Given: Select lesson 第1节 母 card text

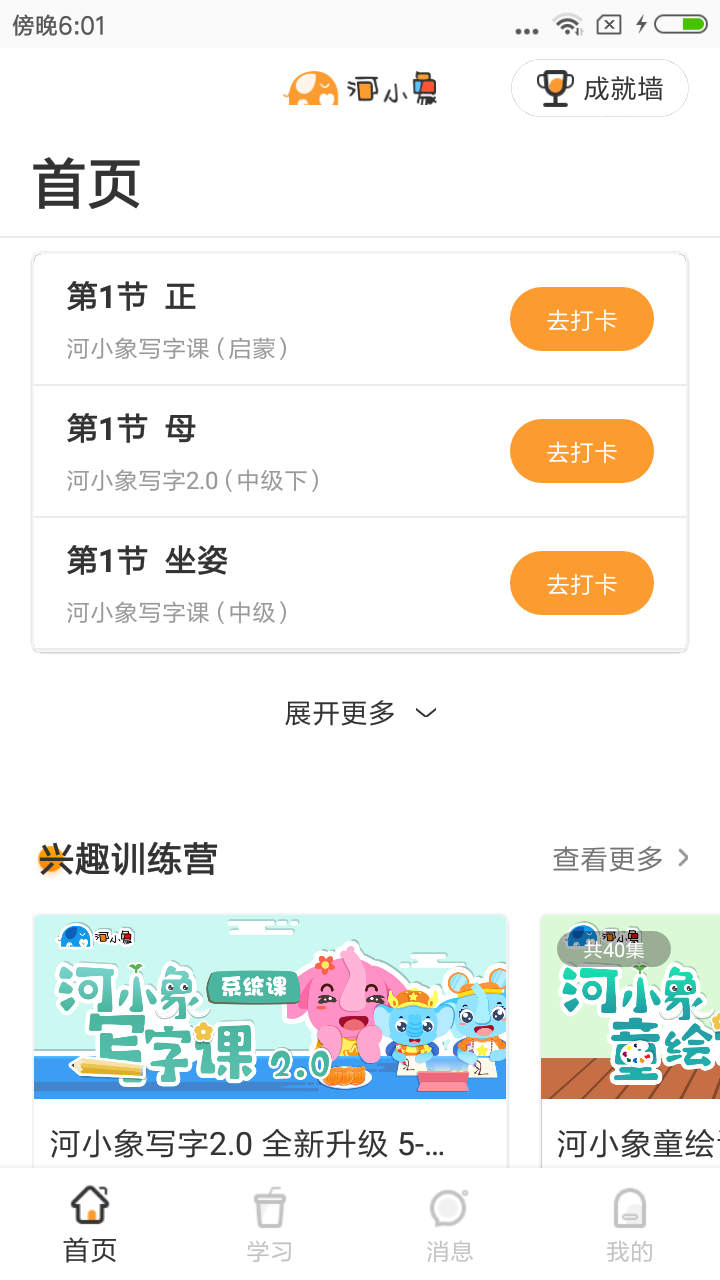Looking at the screenshot, I should [x=130, y=429].
